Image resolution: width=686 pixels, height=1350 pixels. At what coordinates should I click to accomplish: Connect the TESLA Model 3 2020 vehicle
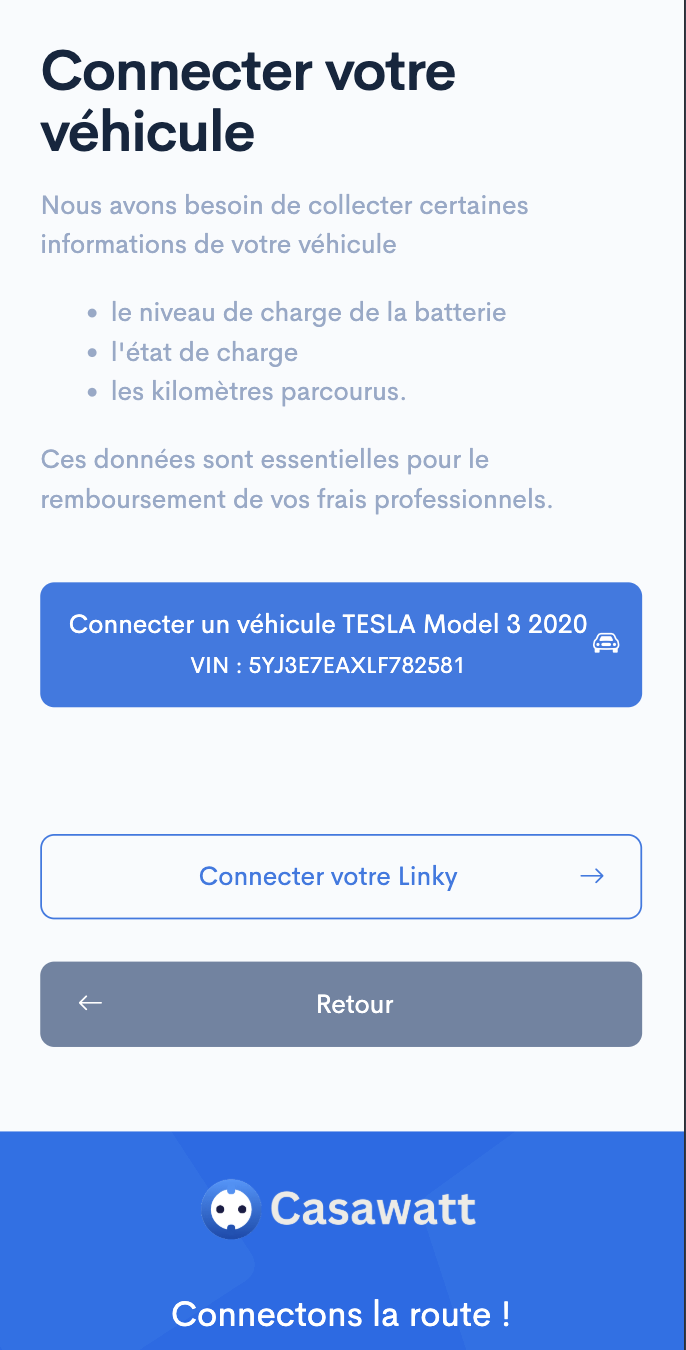[340, 644]
